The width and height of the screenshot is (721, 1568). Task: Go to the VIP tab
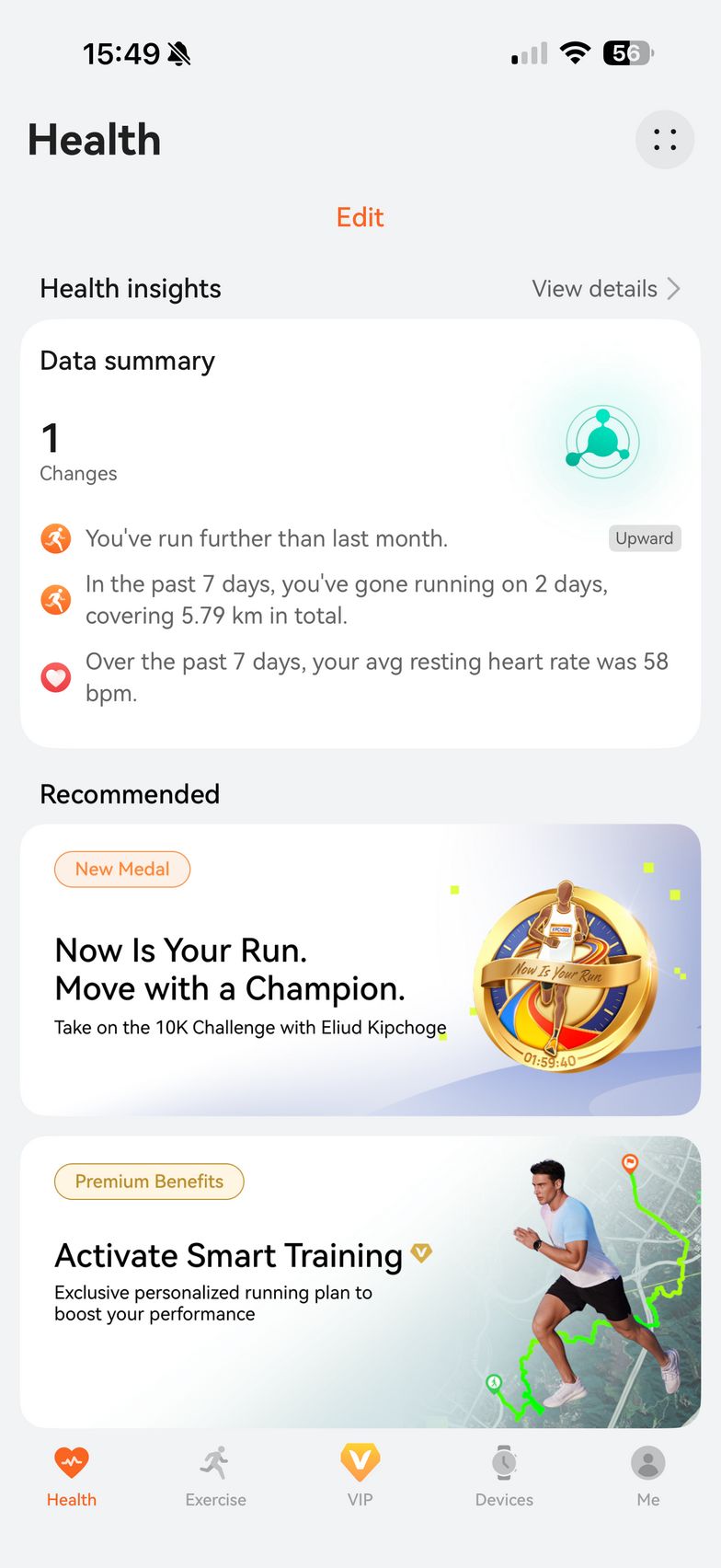pos(360,1475)
